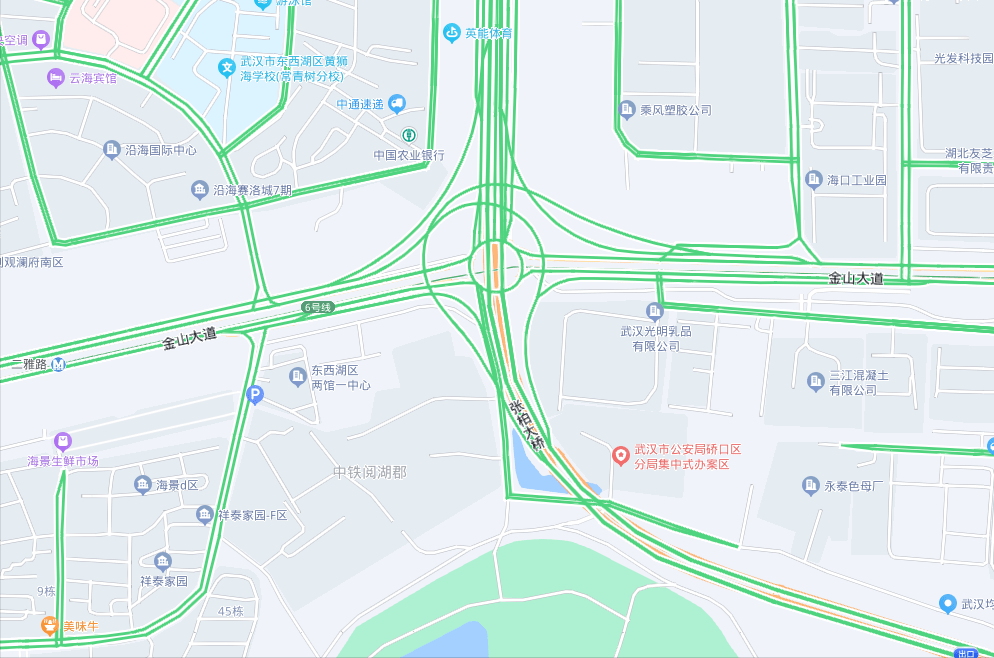Open the 黄狮海学校 school marker
The height and width of the screenshot is (658, 994).
227,68
